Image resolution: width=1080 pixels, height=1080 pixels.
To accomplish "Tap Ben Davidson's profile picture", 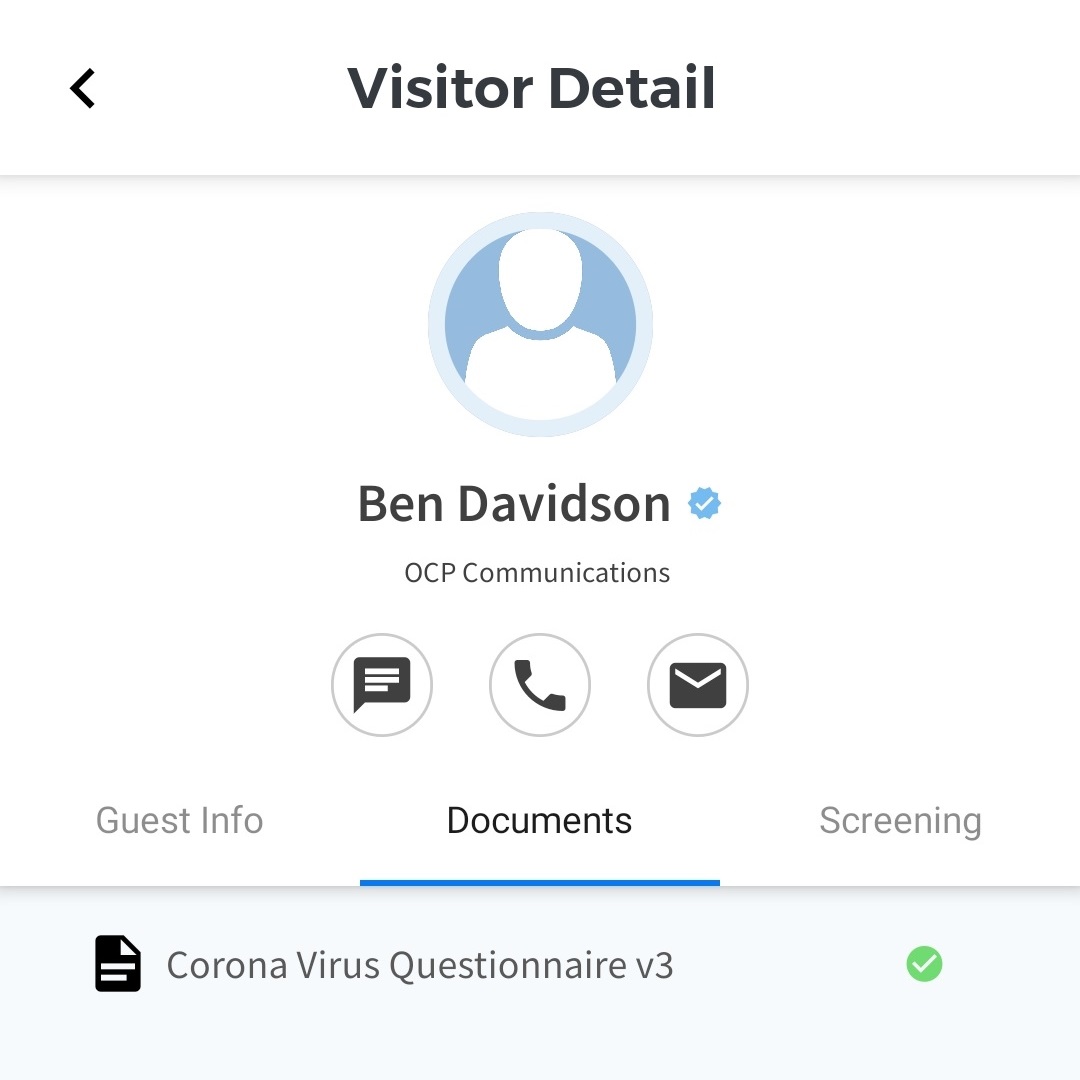I will point(540,324).
